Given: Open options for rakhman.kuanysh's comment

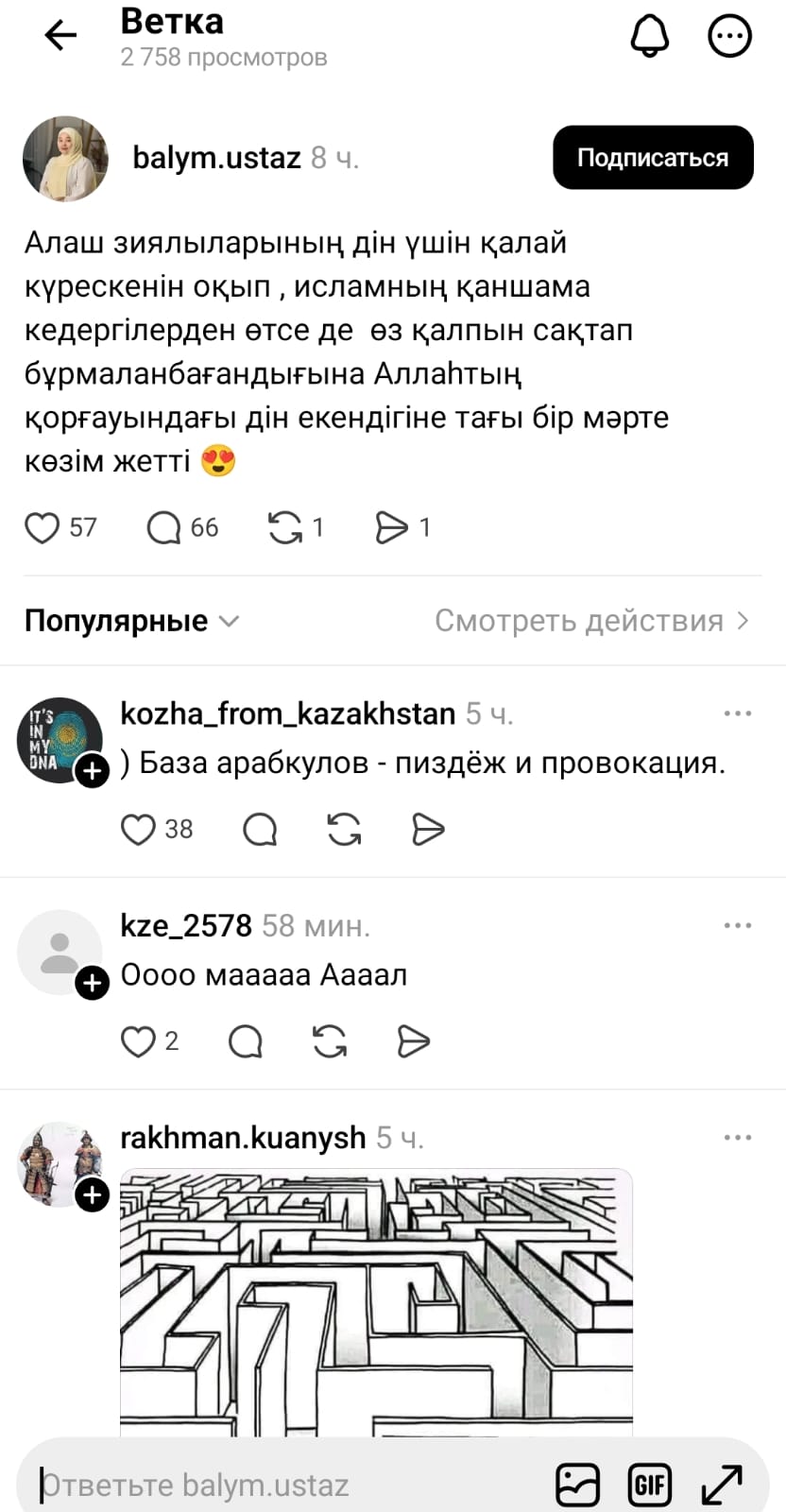Looking at the screenshot, I should (737, 1138).
